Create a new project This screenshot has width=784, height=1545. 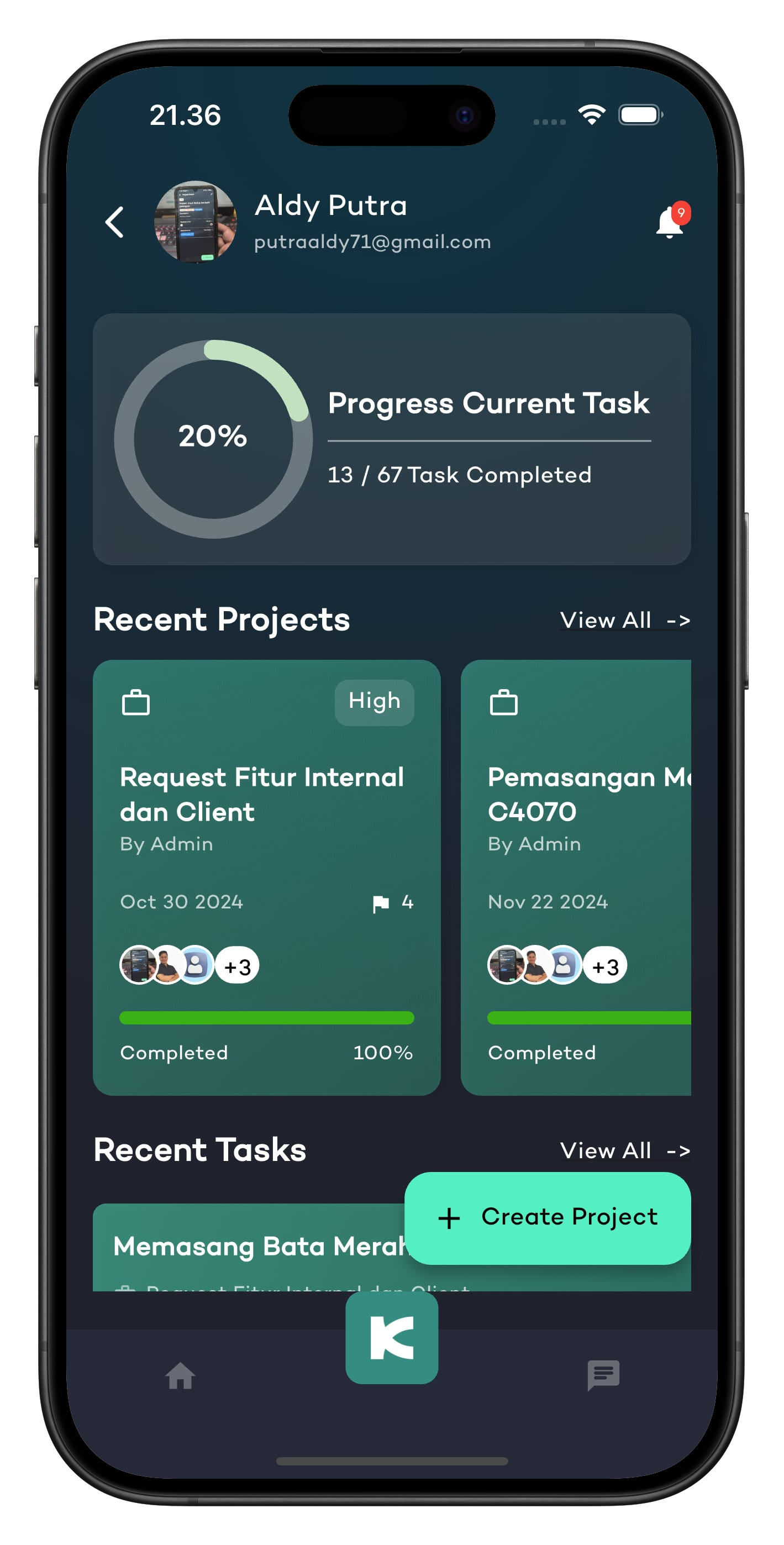[x=547, y=1217]
